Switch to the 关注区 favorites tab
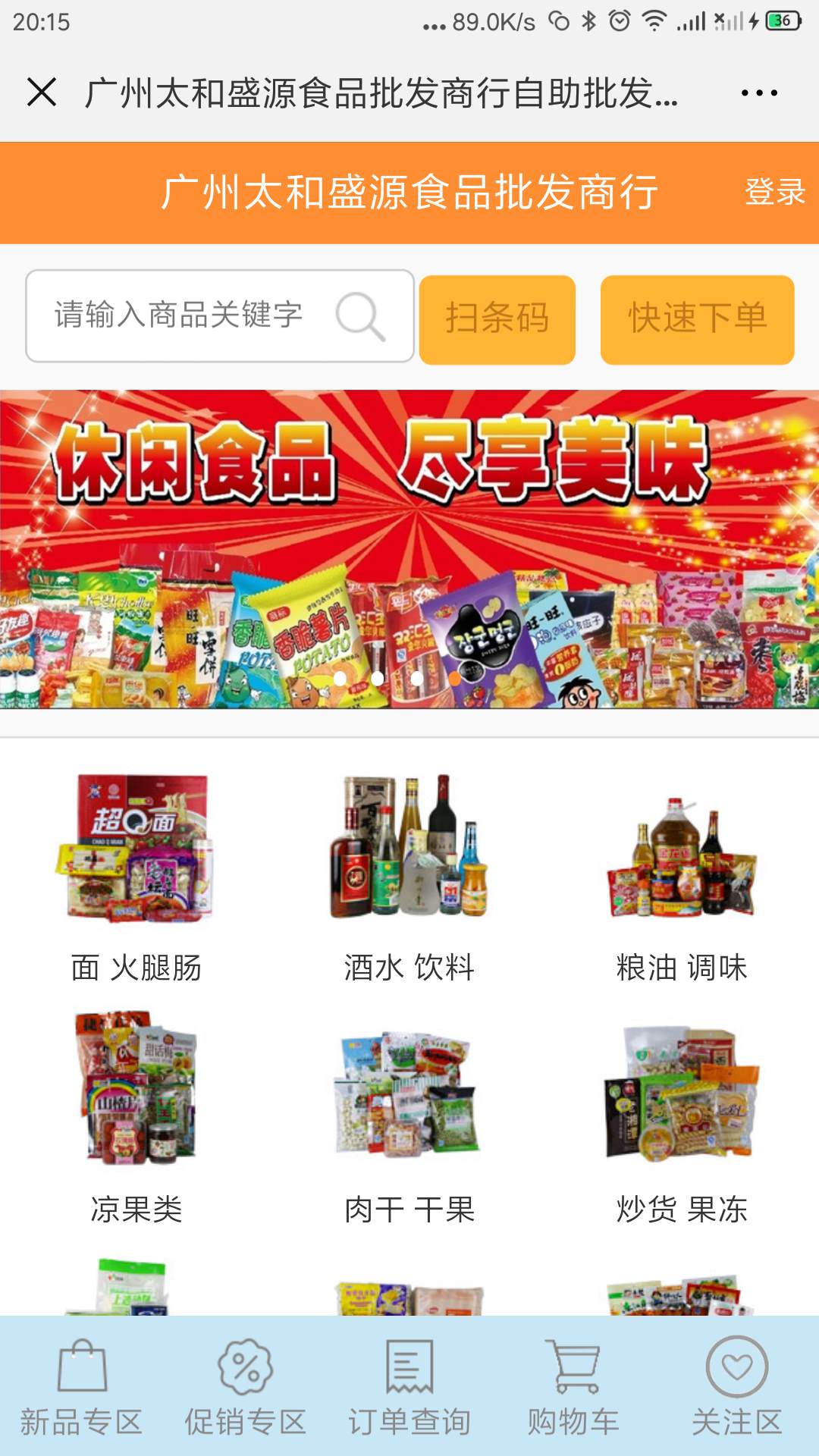819x1456 pixels. click(737, 1386)
